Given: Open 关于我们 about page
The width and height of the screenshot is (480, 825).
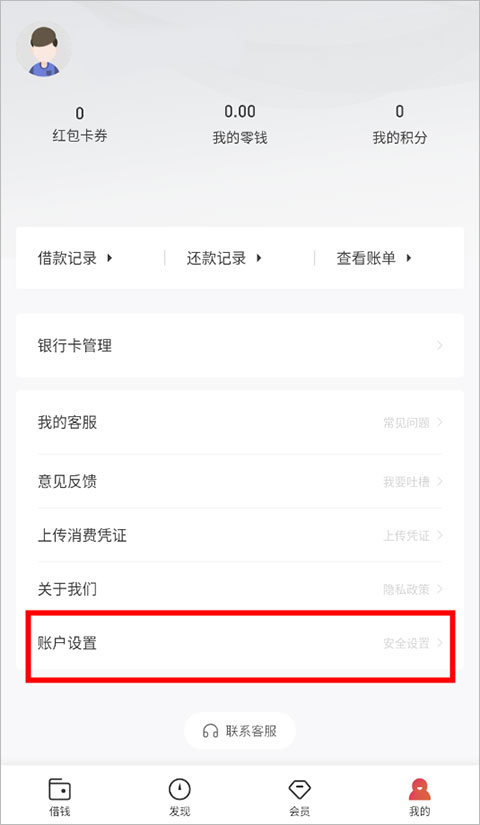Looking at the screenshot, I should pyautogui.click(x=240, y=589).
